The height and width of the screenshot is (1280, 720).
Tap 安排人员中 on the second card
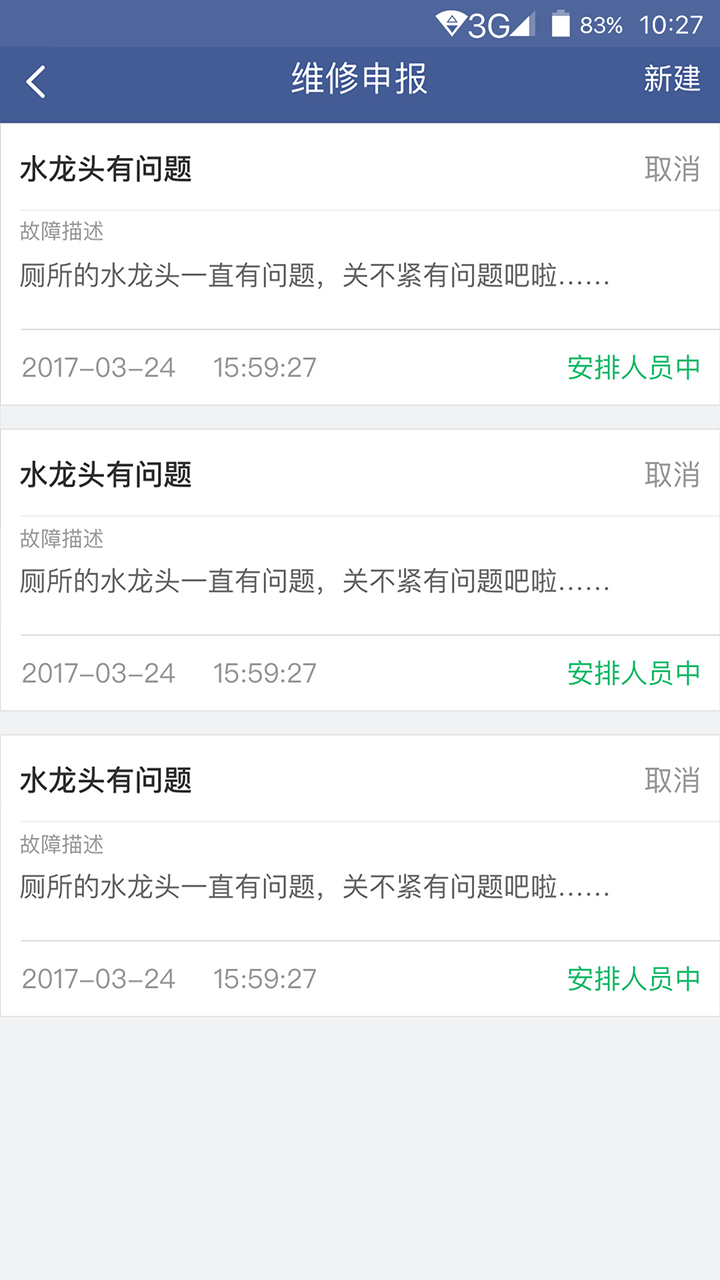click(634, 673)
